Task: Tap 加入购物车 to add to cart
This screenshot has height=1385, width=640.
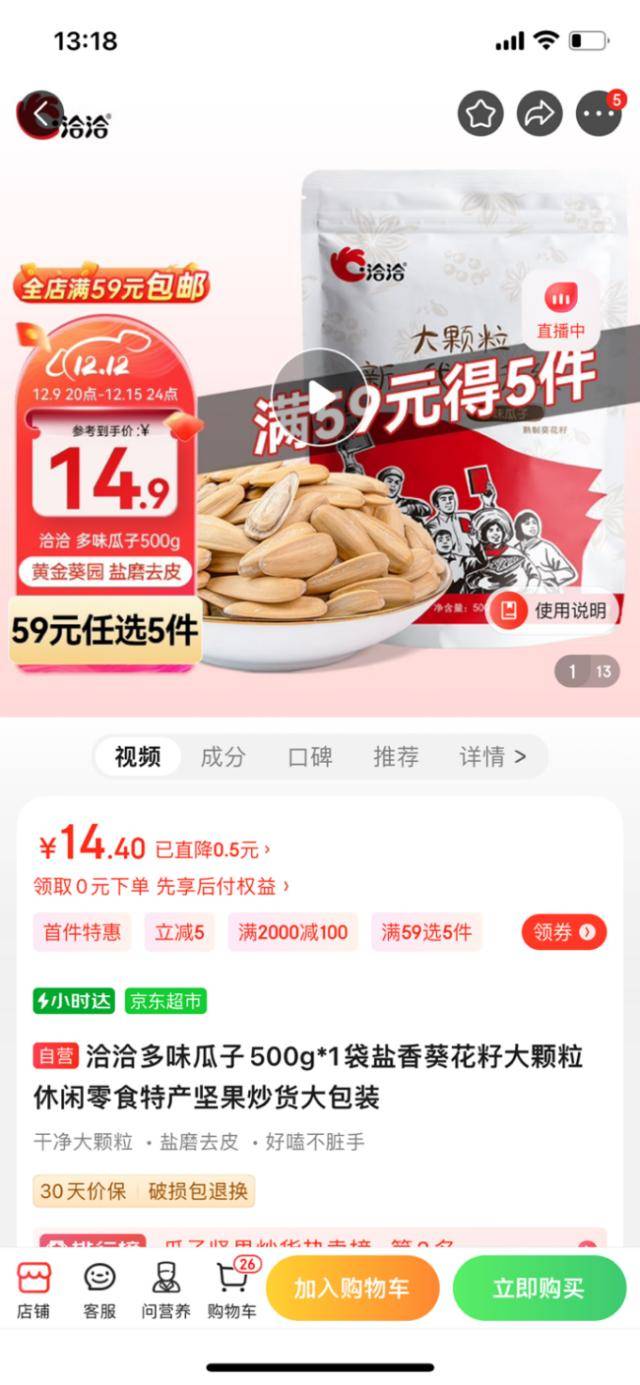Action: tap(352, 1288)
